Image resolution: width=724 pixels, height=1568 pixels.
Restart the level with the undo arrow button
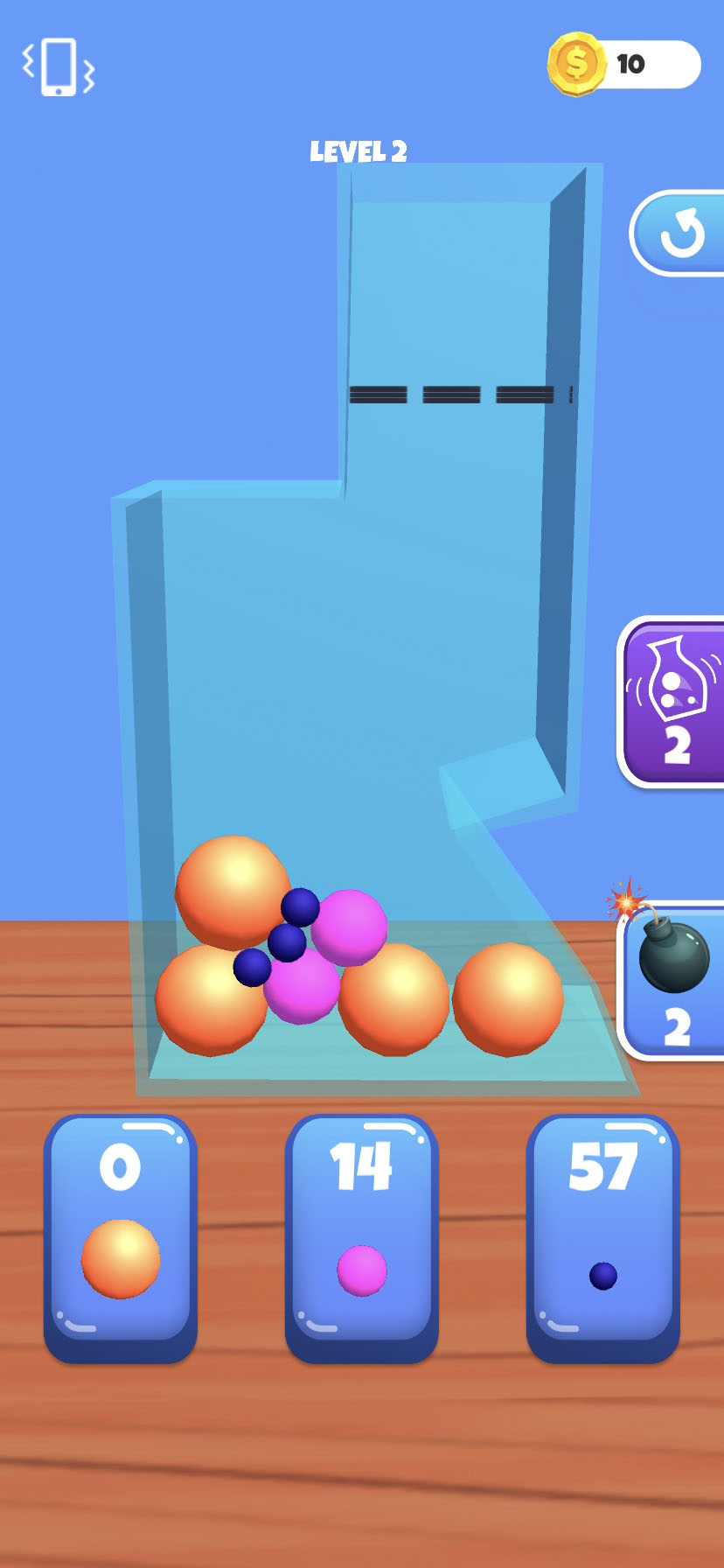click(678, 234)
